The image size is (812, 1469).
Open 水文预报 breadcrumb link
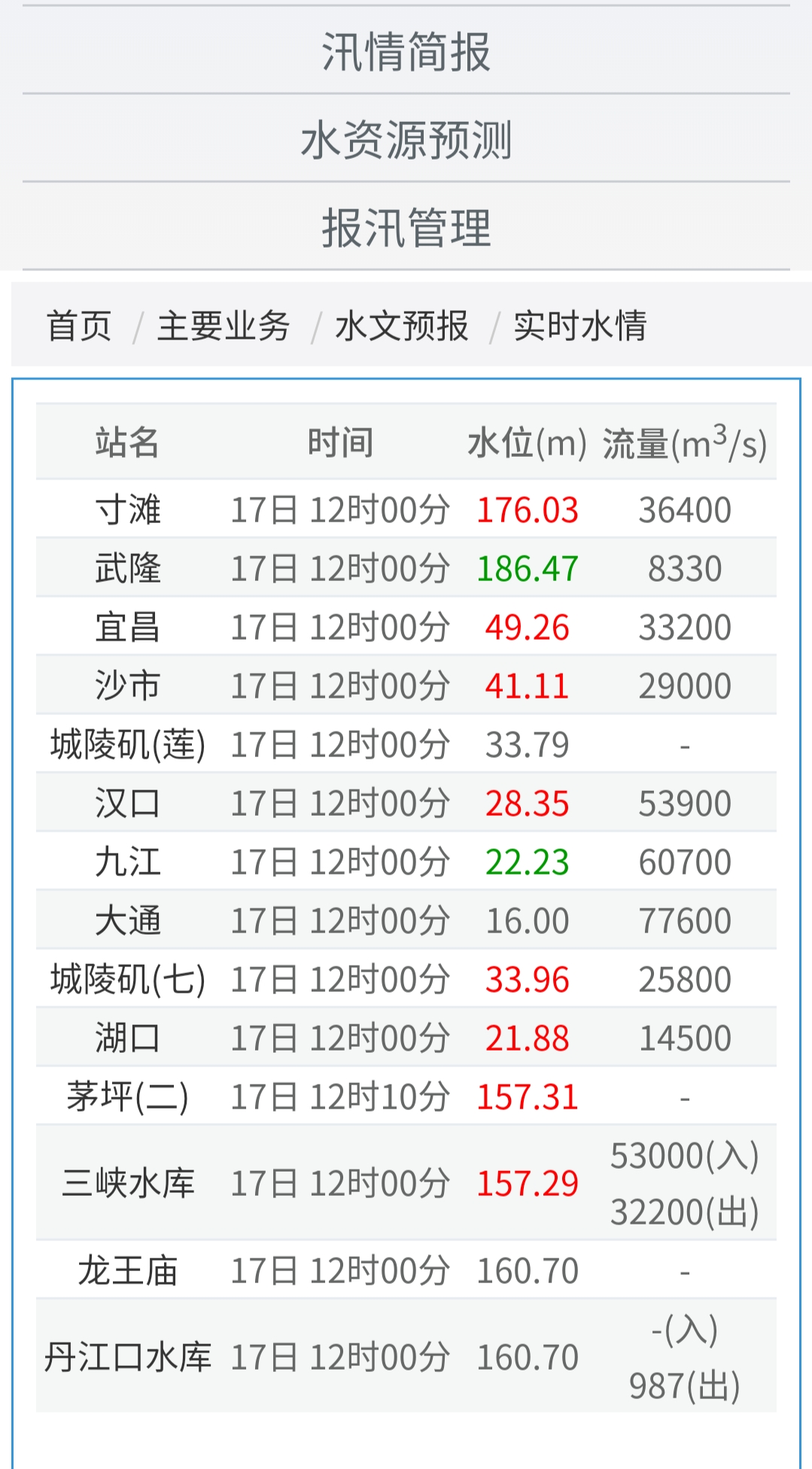tap(402, 326)
